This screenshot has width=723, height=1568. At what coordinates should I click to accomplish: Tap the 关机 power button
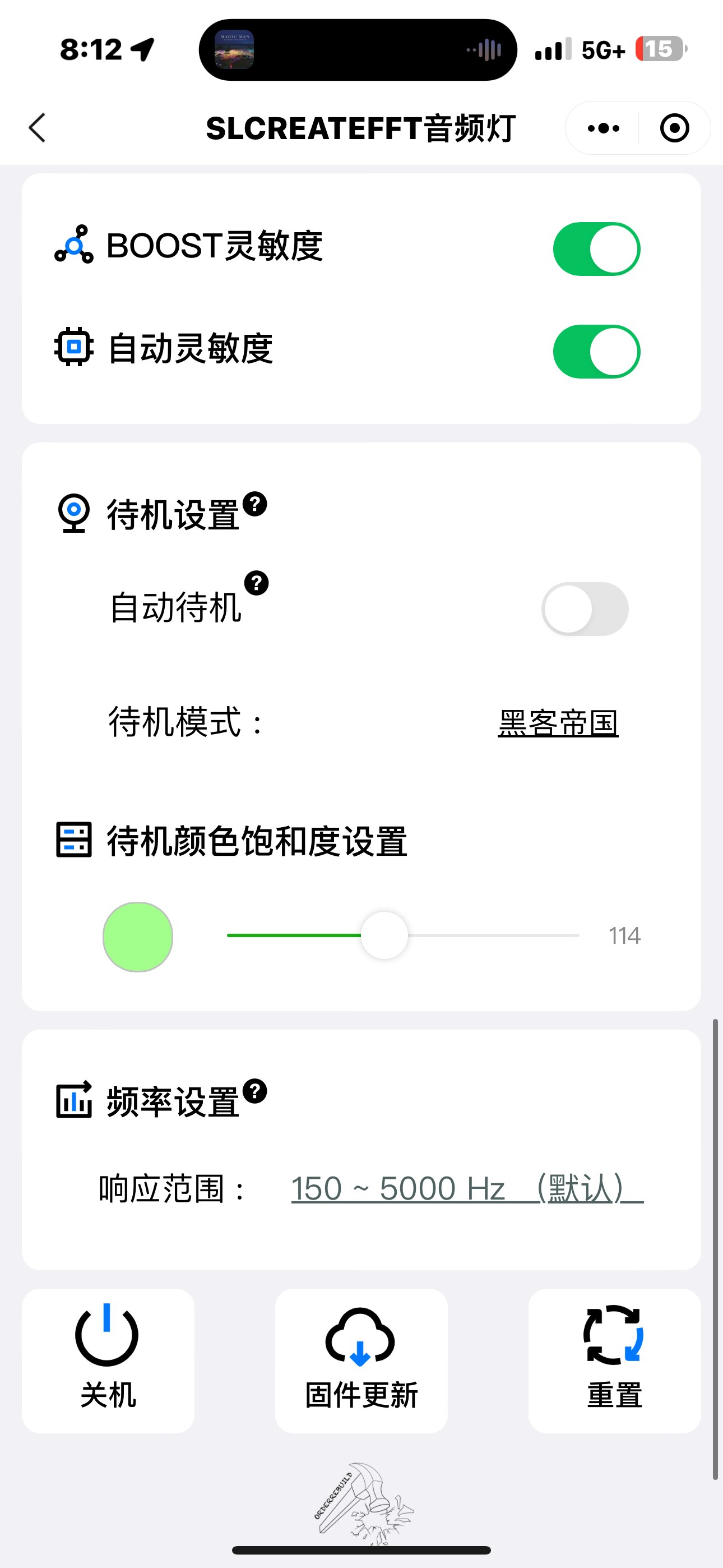pyautogui.click(x=108, y=1361)
